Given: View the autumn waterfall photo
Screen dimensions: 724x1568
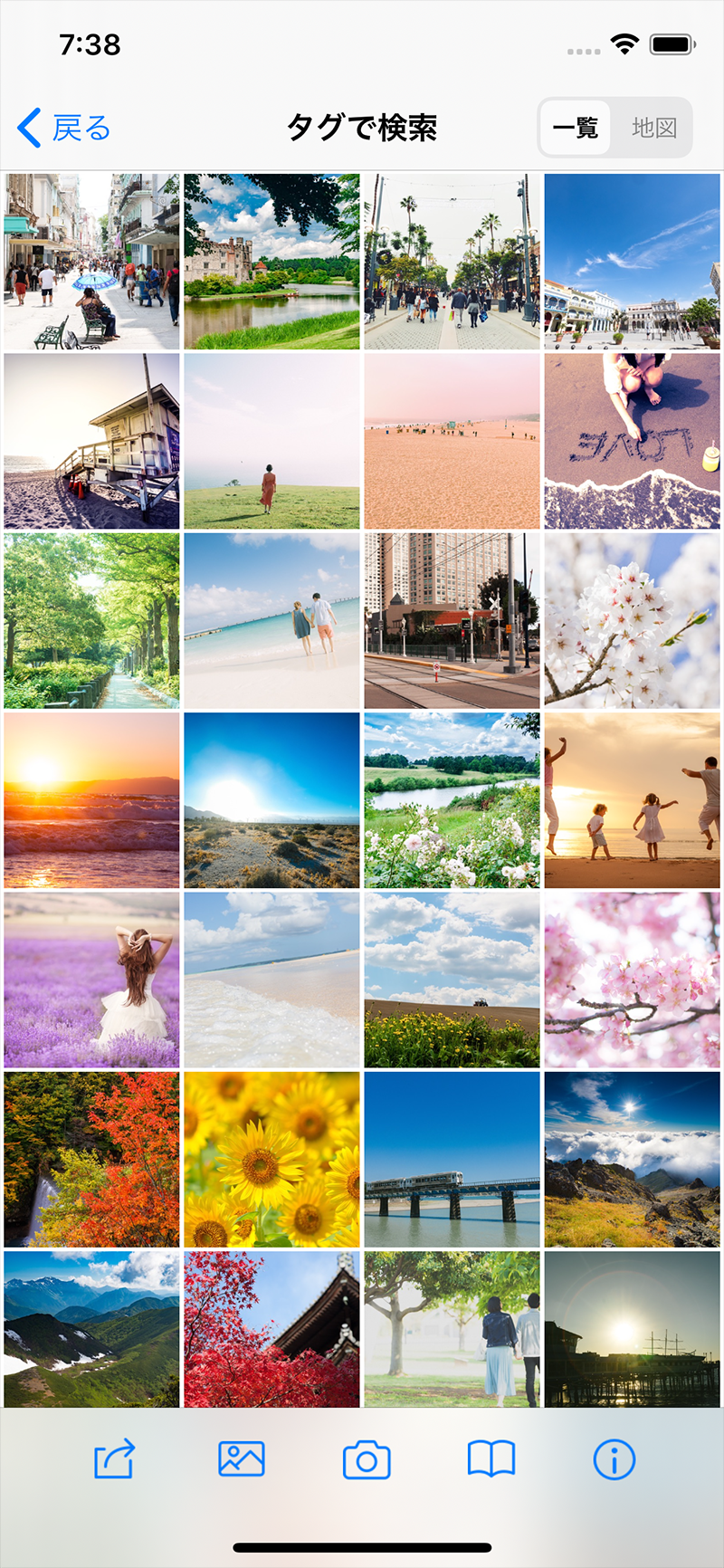Looking at the screenshot, I should pyautogui.click(x=91, y=1159).
